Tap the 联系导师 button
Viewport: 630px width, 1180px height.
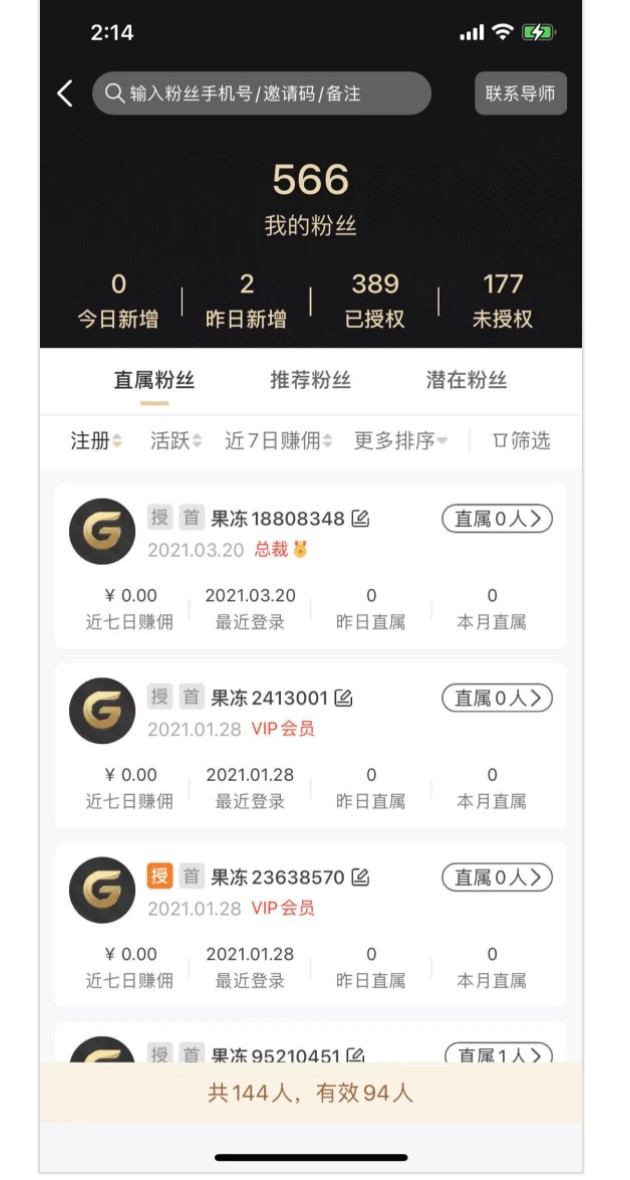pos(520,93)
